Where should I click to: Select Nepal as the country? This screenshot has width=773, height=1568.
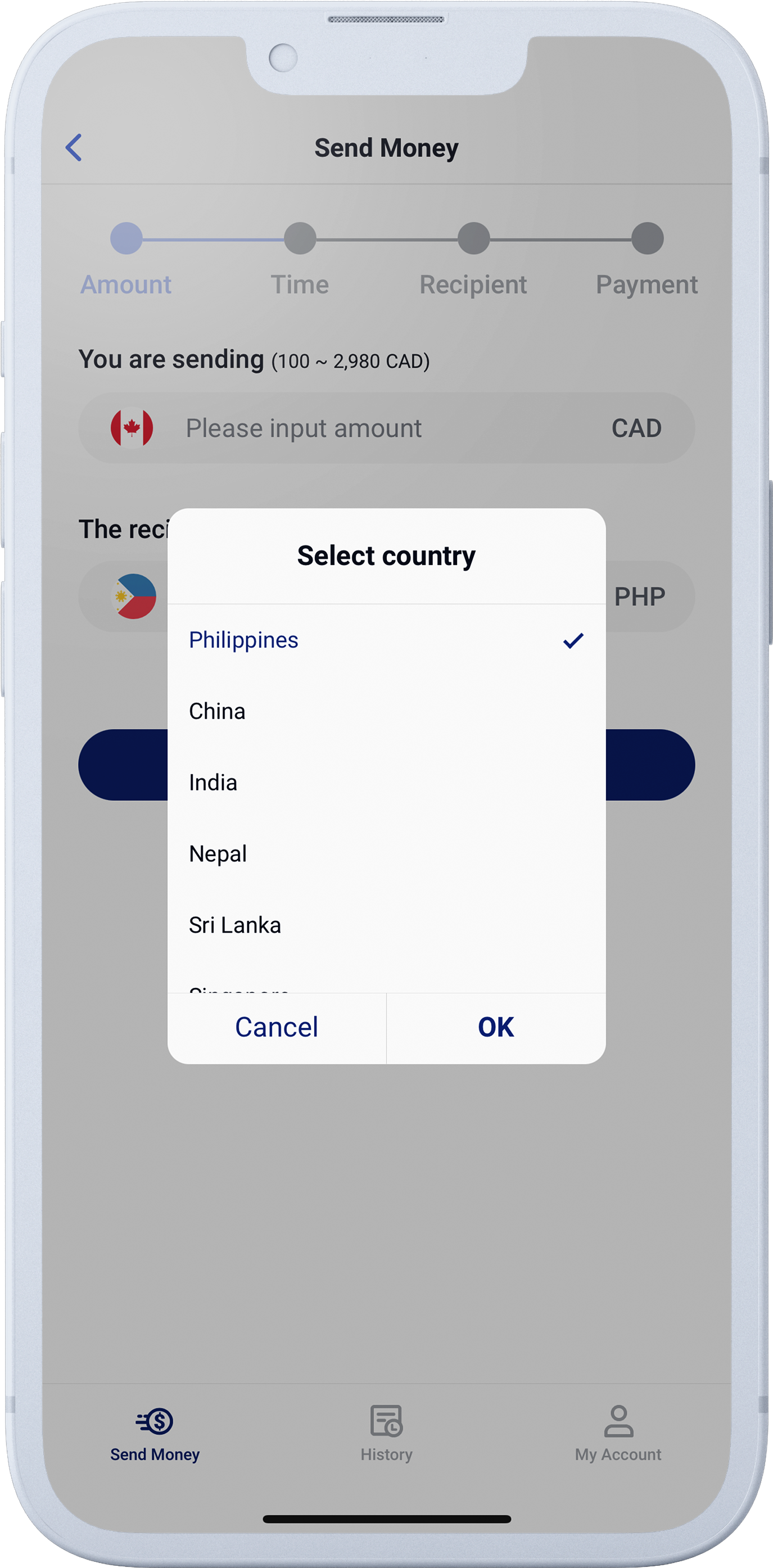click(x=387, y=853)
